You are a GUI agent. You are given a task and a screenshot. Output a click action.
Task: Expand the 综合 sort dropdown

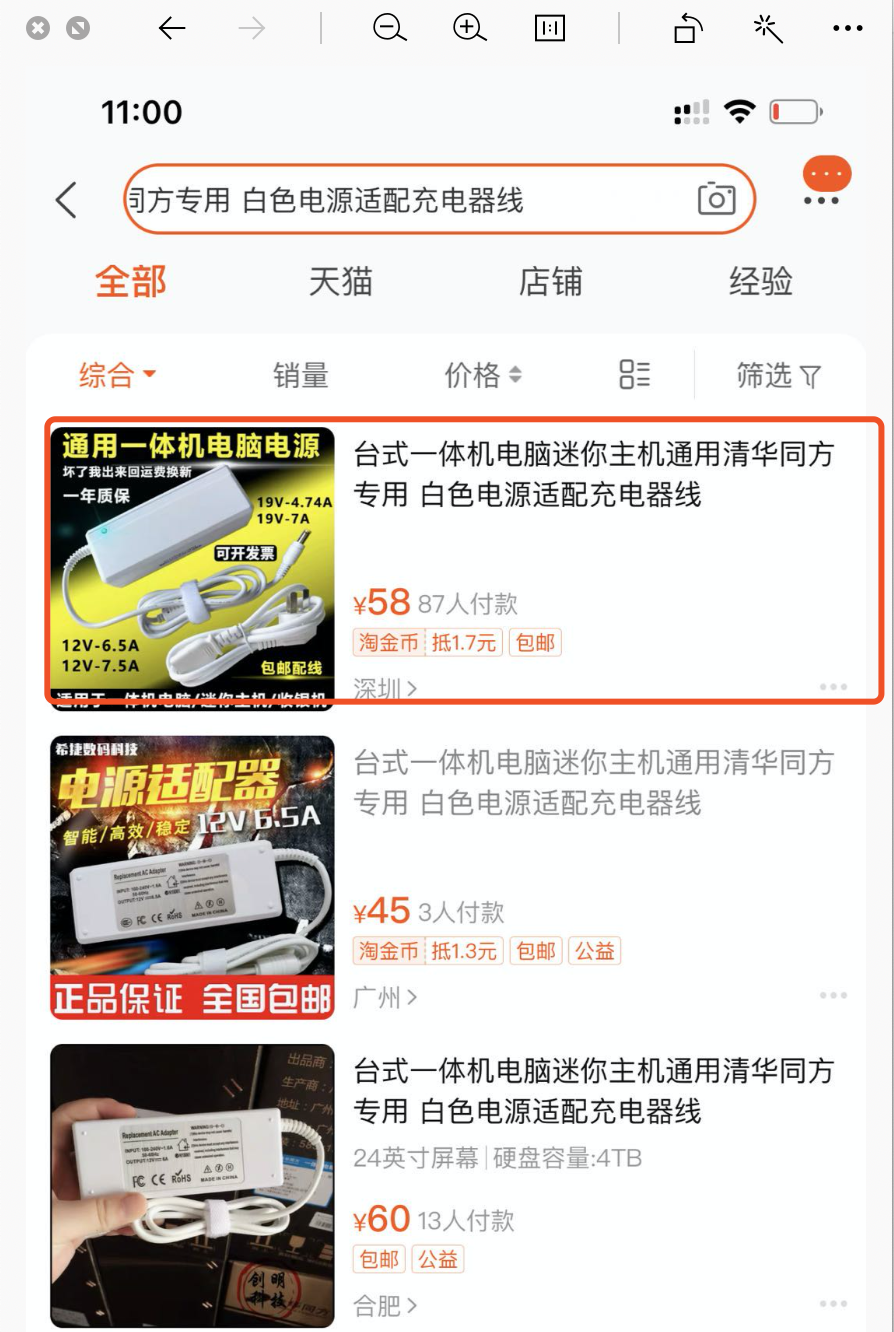(x=118, y=376)
